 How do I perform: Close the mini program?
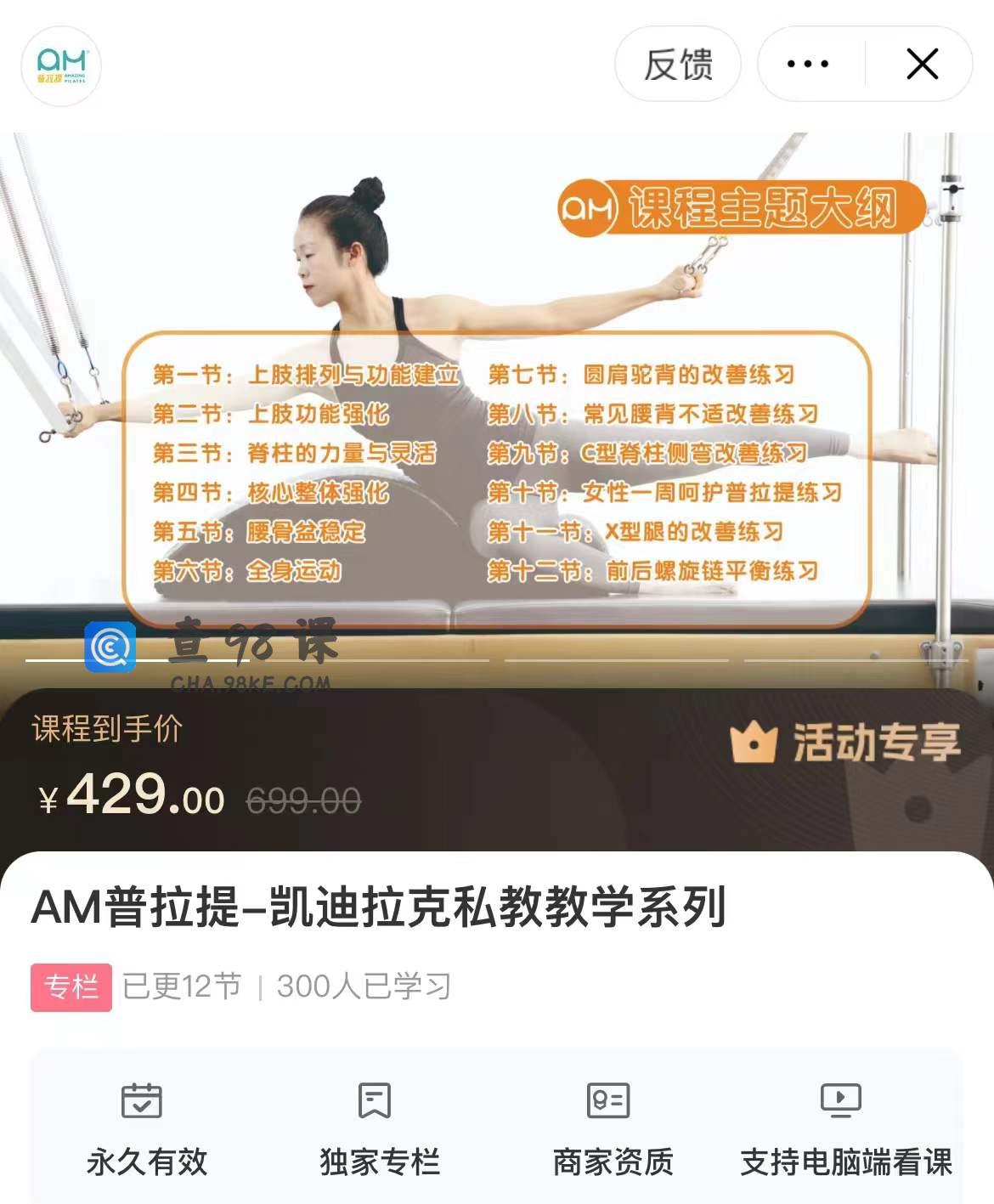922,65
